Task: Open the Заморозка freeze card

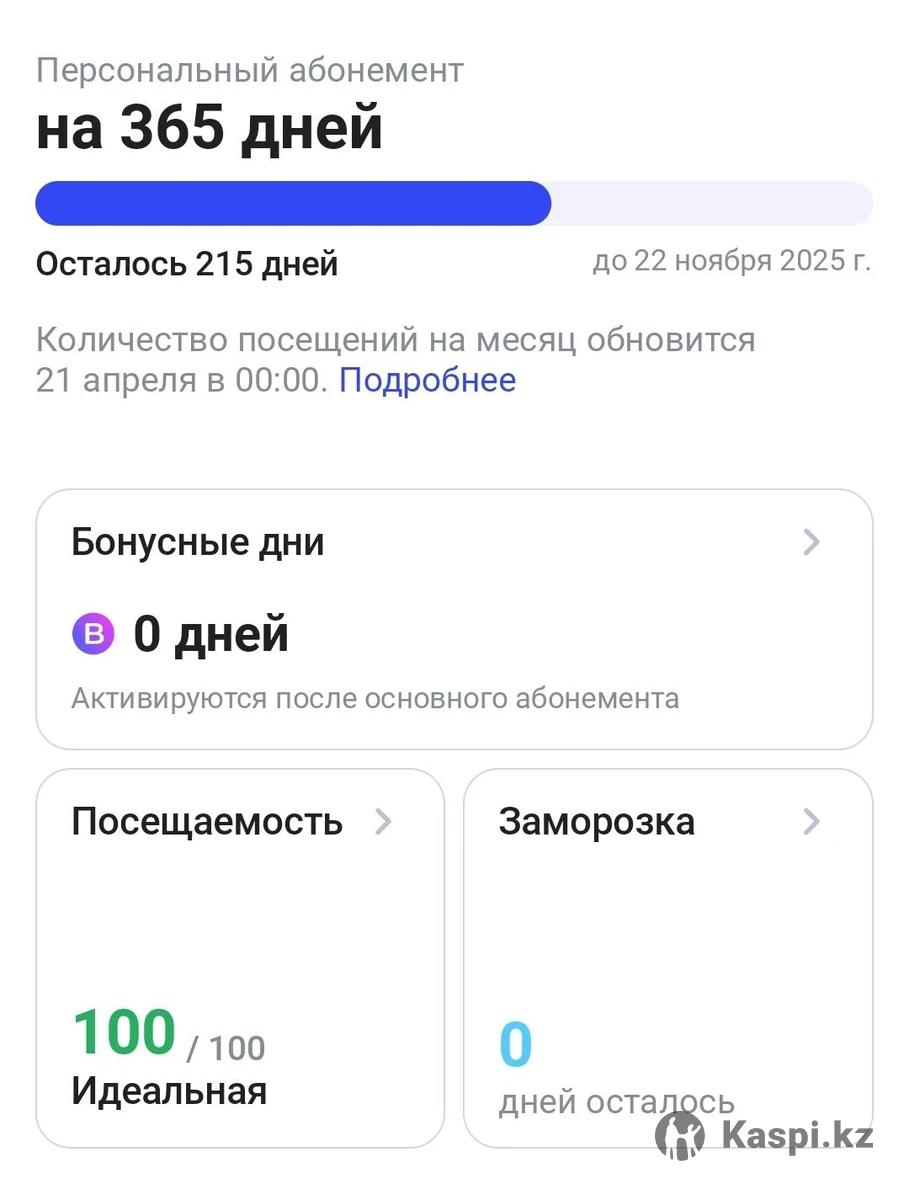Action: 667,957
